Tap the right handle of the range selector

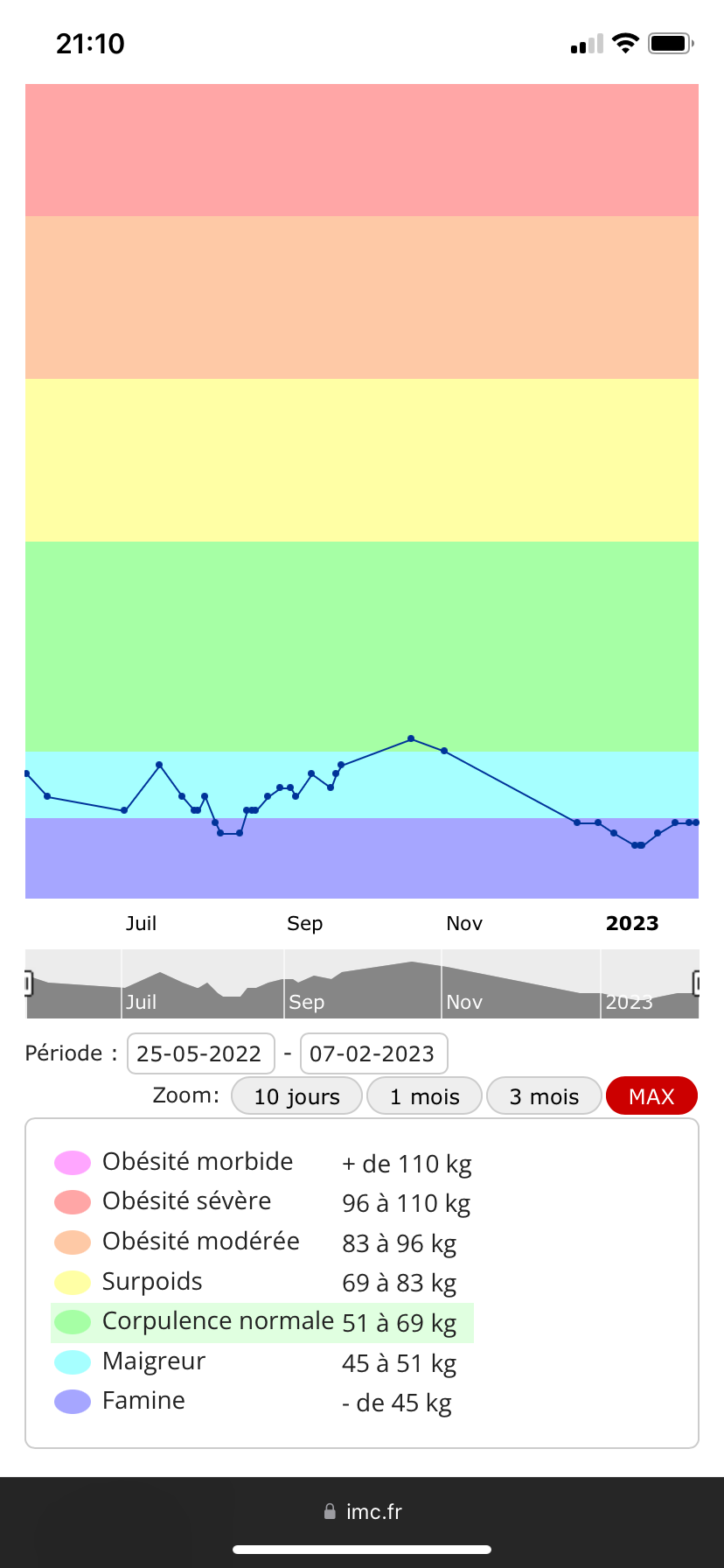pyautogui.click(x=697, y=983)
